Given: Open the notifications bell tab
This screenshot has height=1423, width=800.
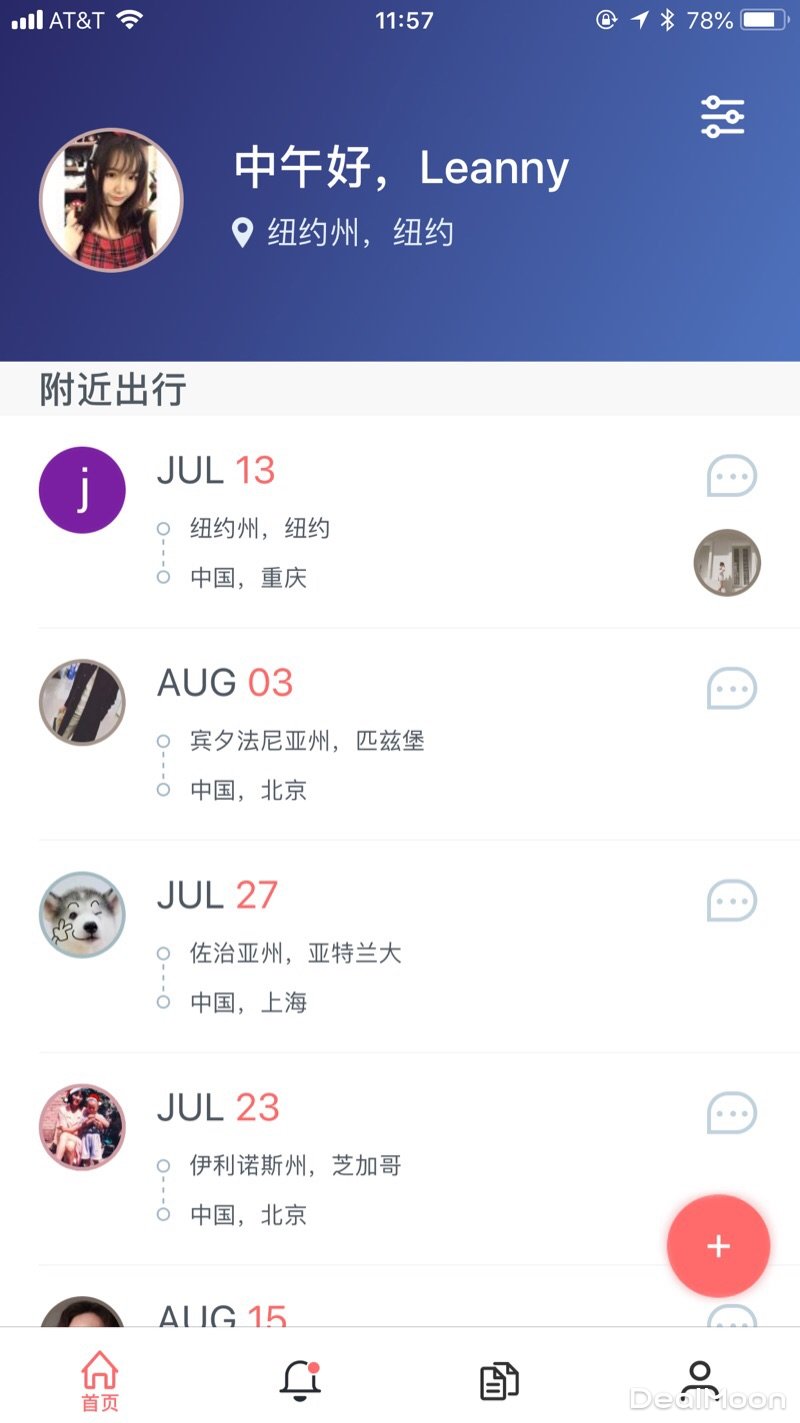Looking at the screenshot, I should [299, 1380].
